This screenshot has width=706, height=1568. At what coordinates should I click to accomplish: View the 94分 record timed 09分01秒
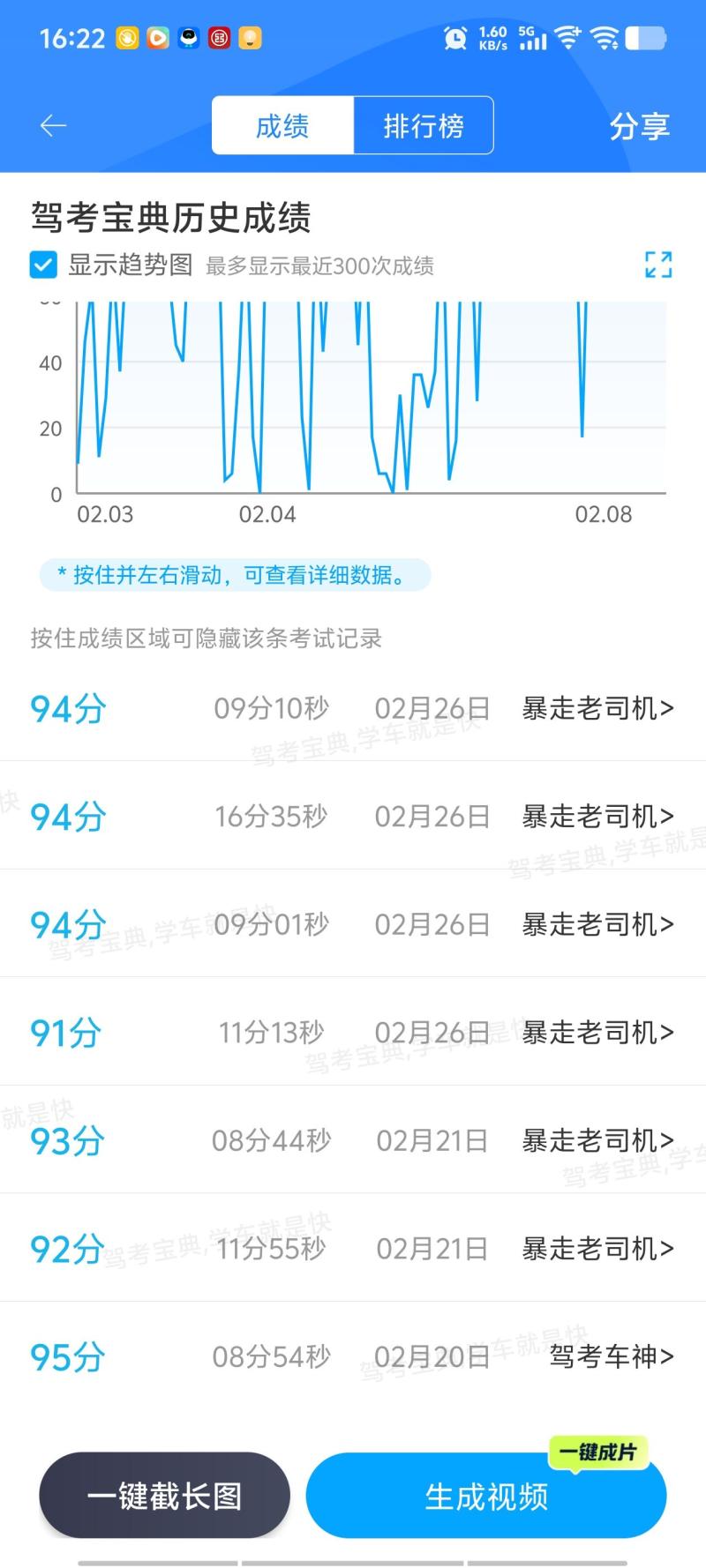[353, 924]
